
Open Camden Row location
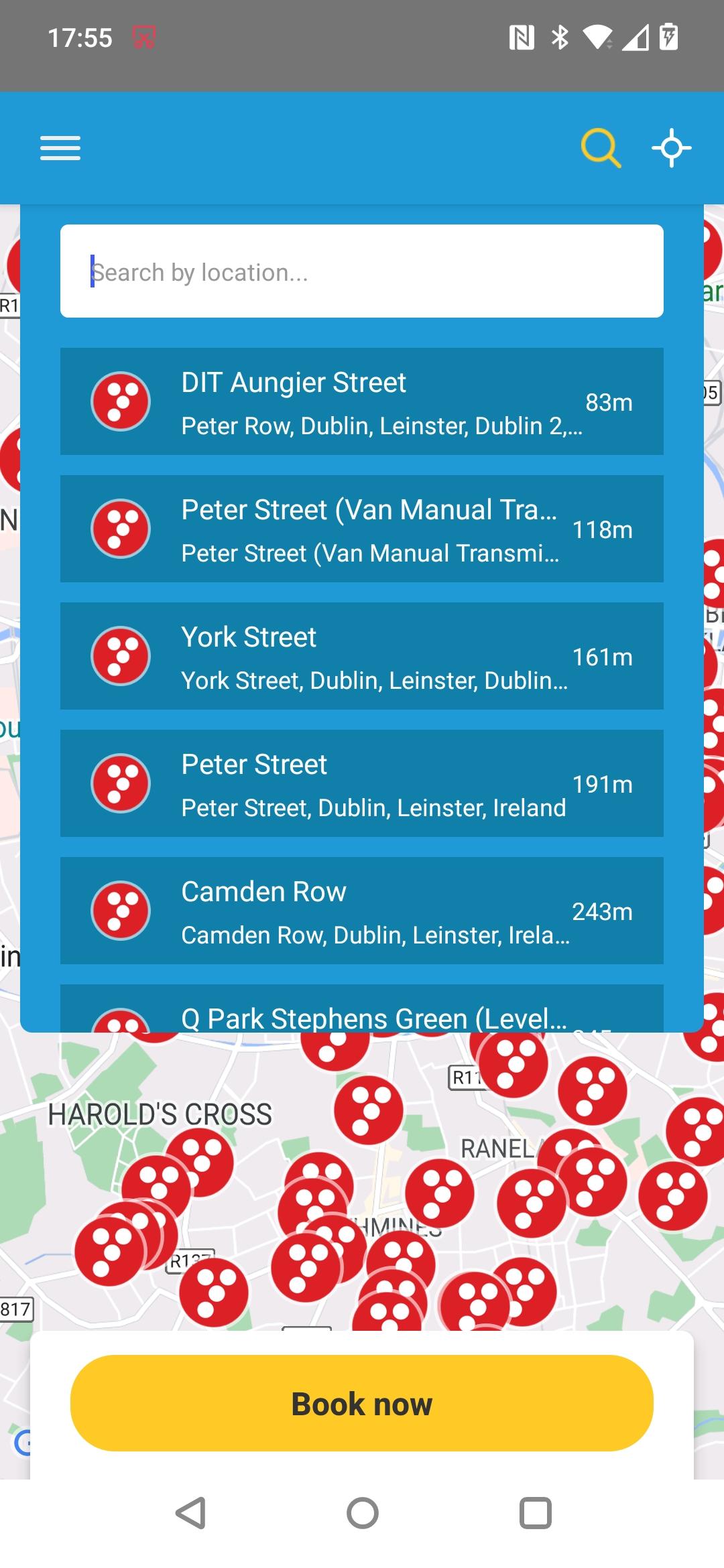pos(362,911)
